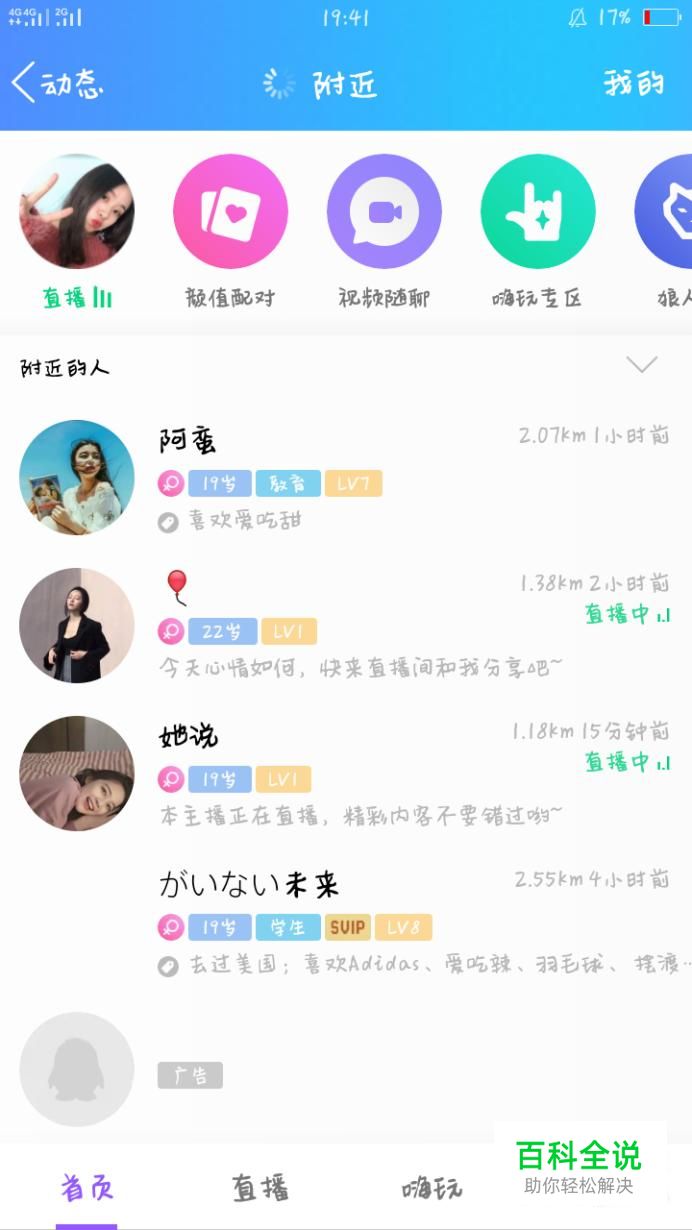Open the 直播 shortcut
The height and width of the screenshot is (1230, 692).
[x=77, y=231]
